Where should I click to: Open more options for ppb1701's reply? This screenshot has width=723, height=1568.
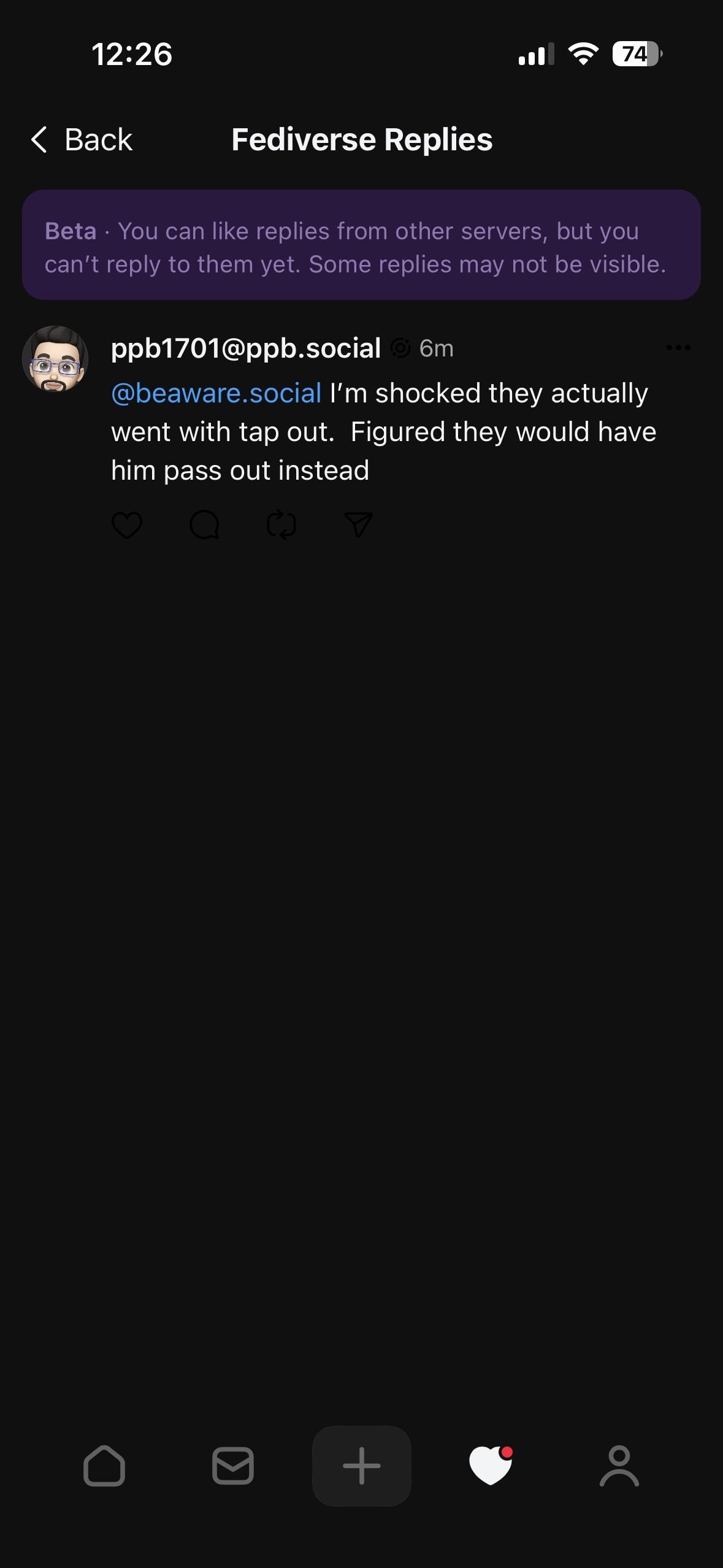coord(678,348)
